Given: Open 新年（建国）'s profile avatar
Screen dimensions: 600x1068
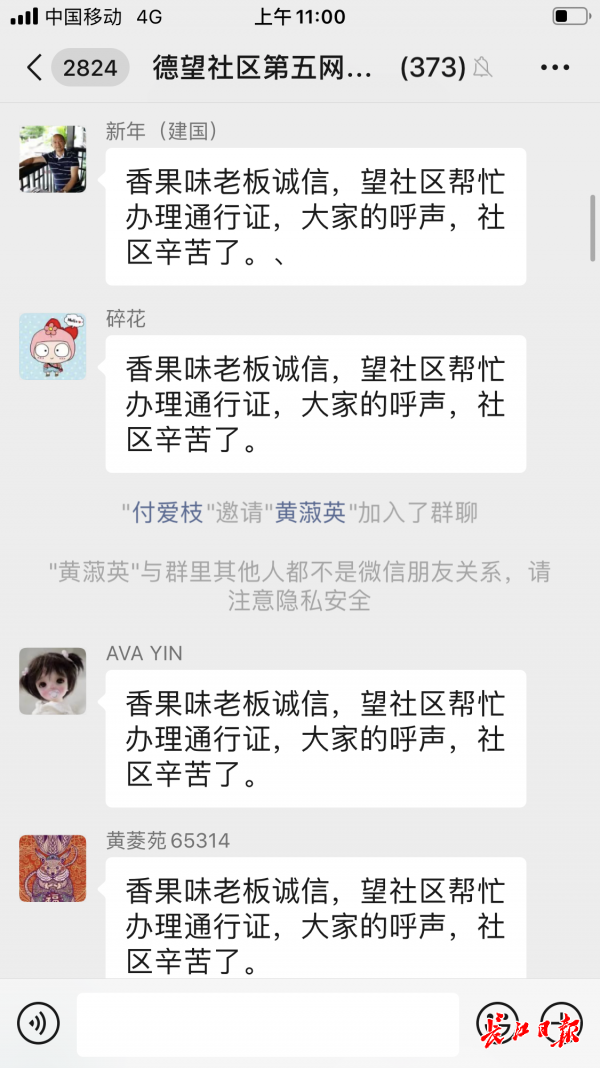Looking at the screenshot, I should [53, 159].
